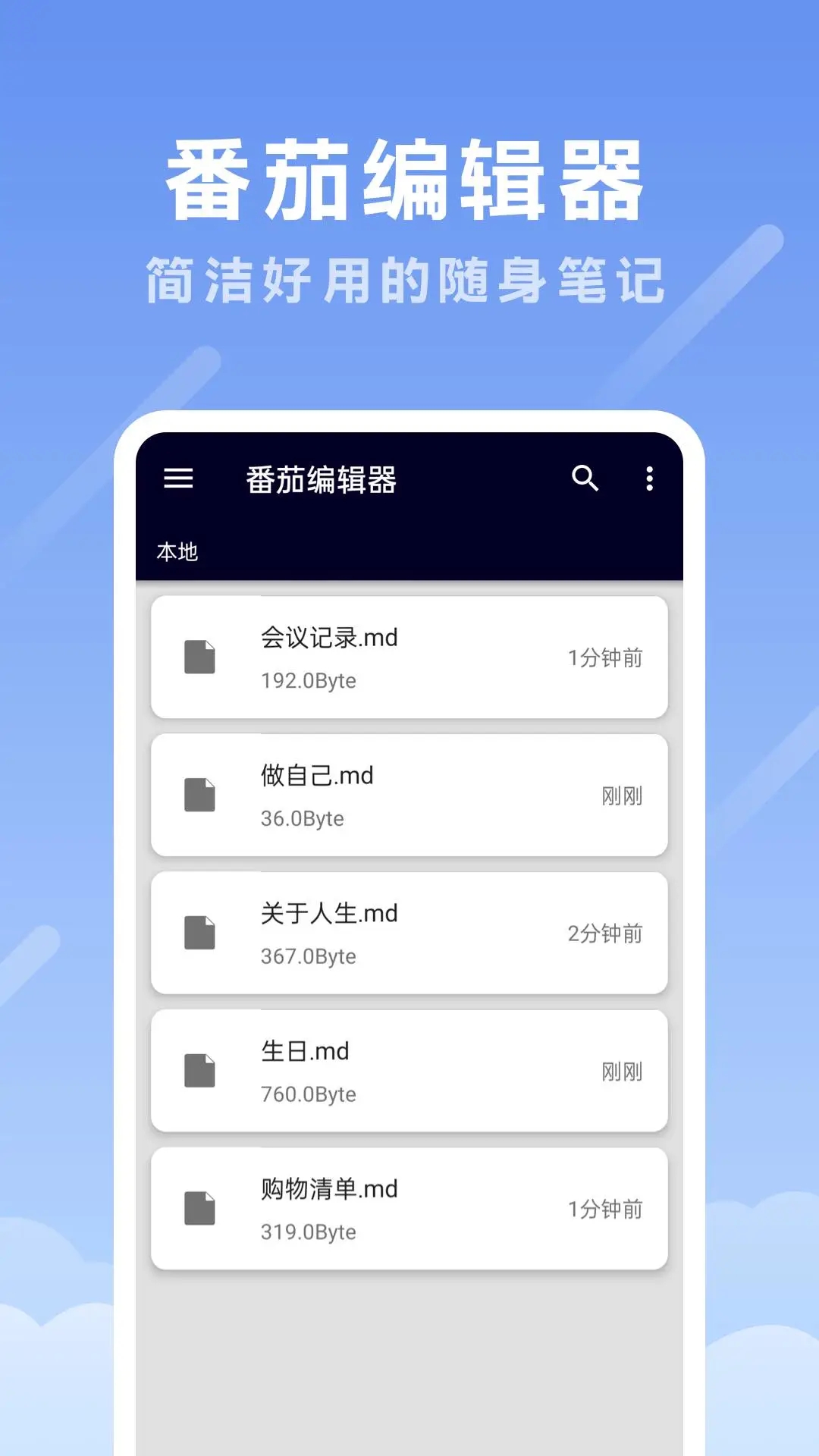819x1456 pixels.
Task: Open the three-dot overflow menu
Action: click(x=648, y=479)
